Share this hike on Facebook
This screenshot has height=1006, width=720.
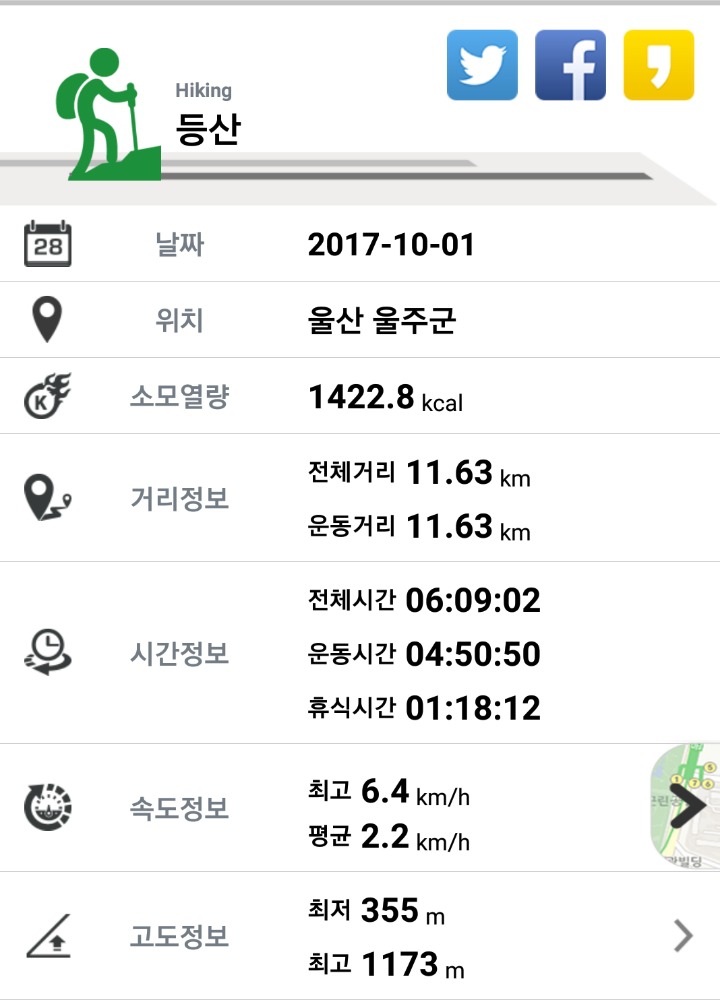point(570,66)
